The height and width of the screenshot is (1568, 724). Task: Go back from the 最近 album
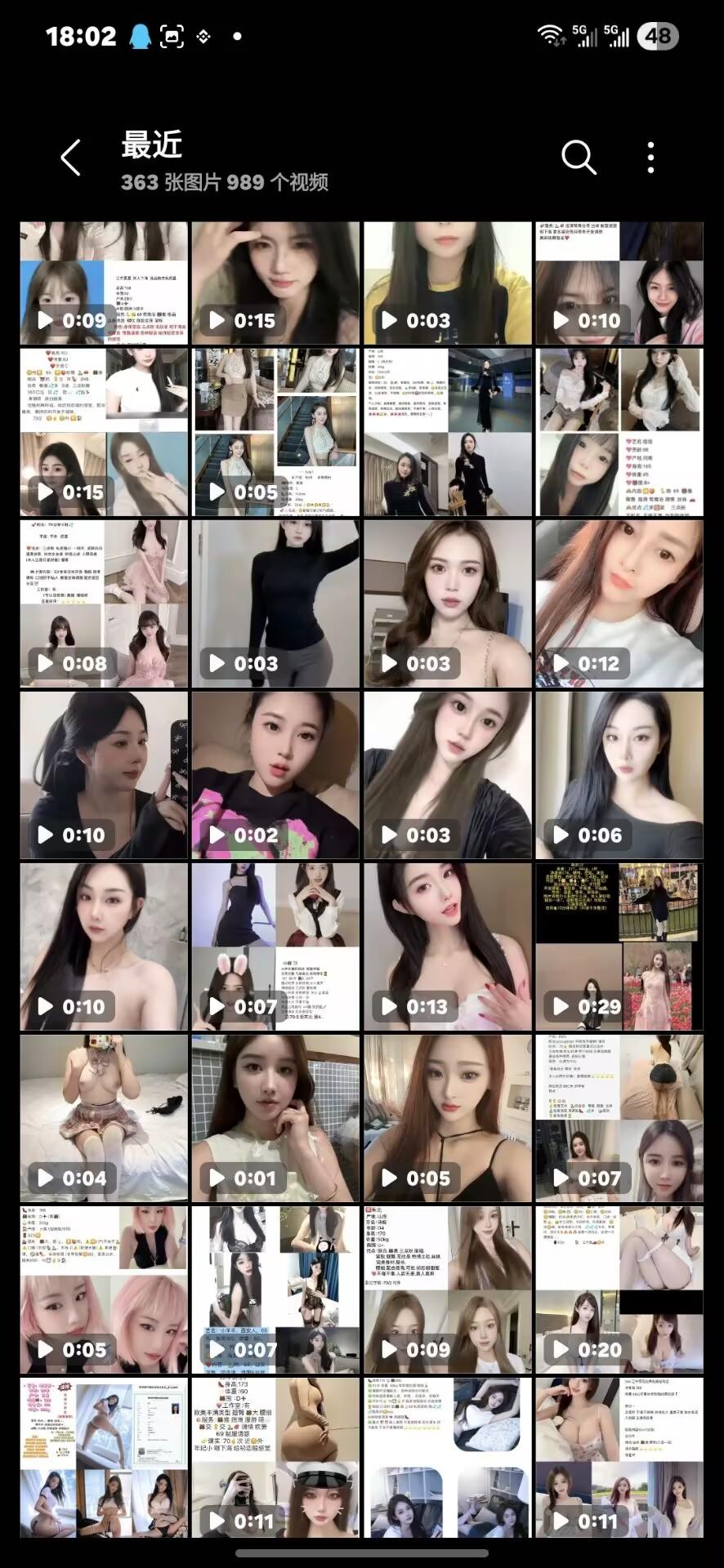[x=72, y=158]
